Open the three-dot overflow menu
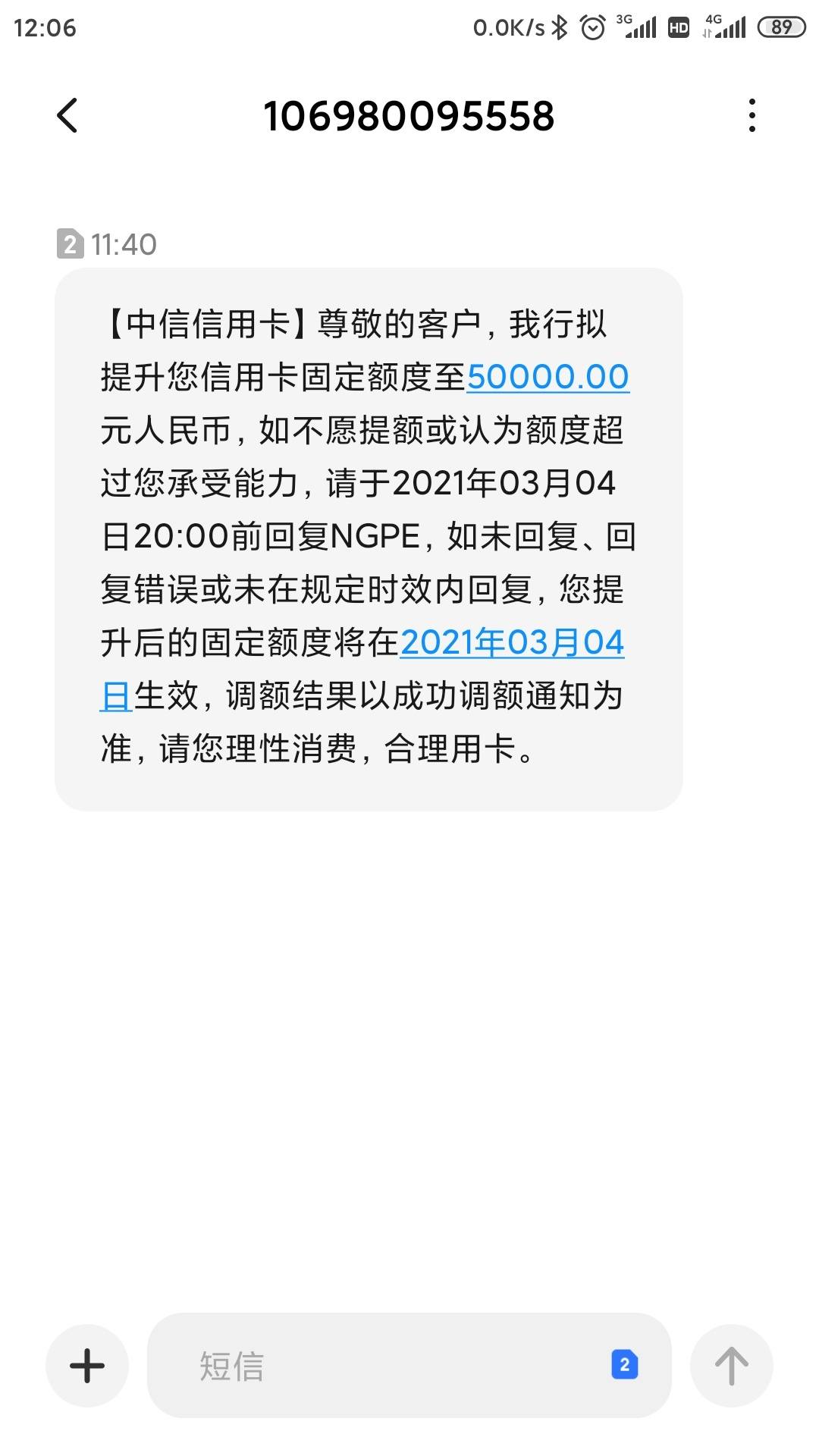 (x=752, y=116)
